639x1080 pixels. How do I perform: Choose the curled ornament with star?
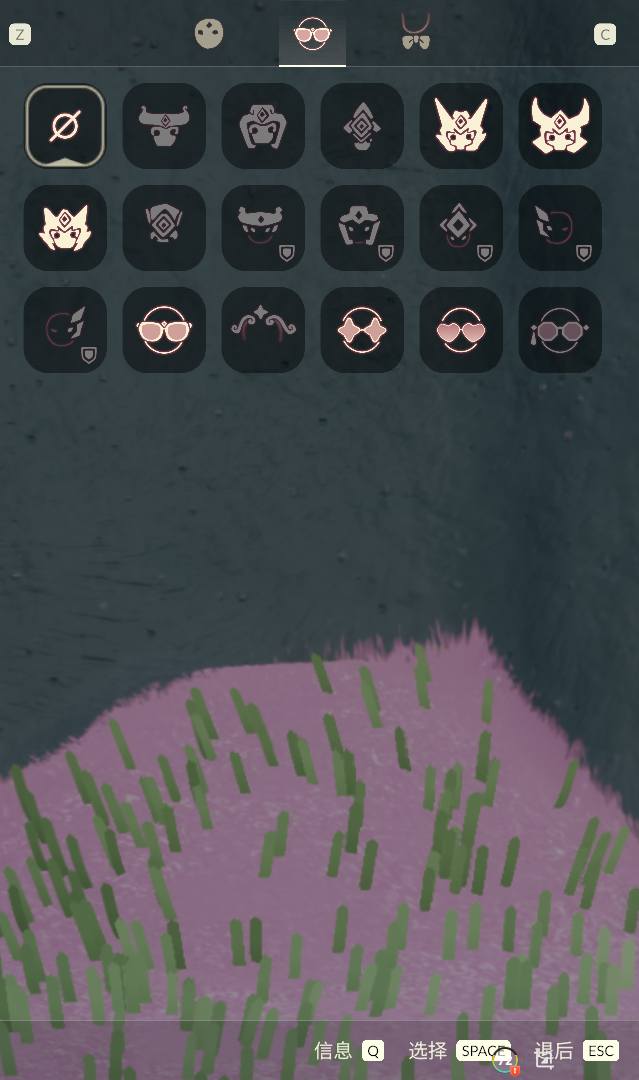tap(263, 330)
